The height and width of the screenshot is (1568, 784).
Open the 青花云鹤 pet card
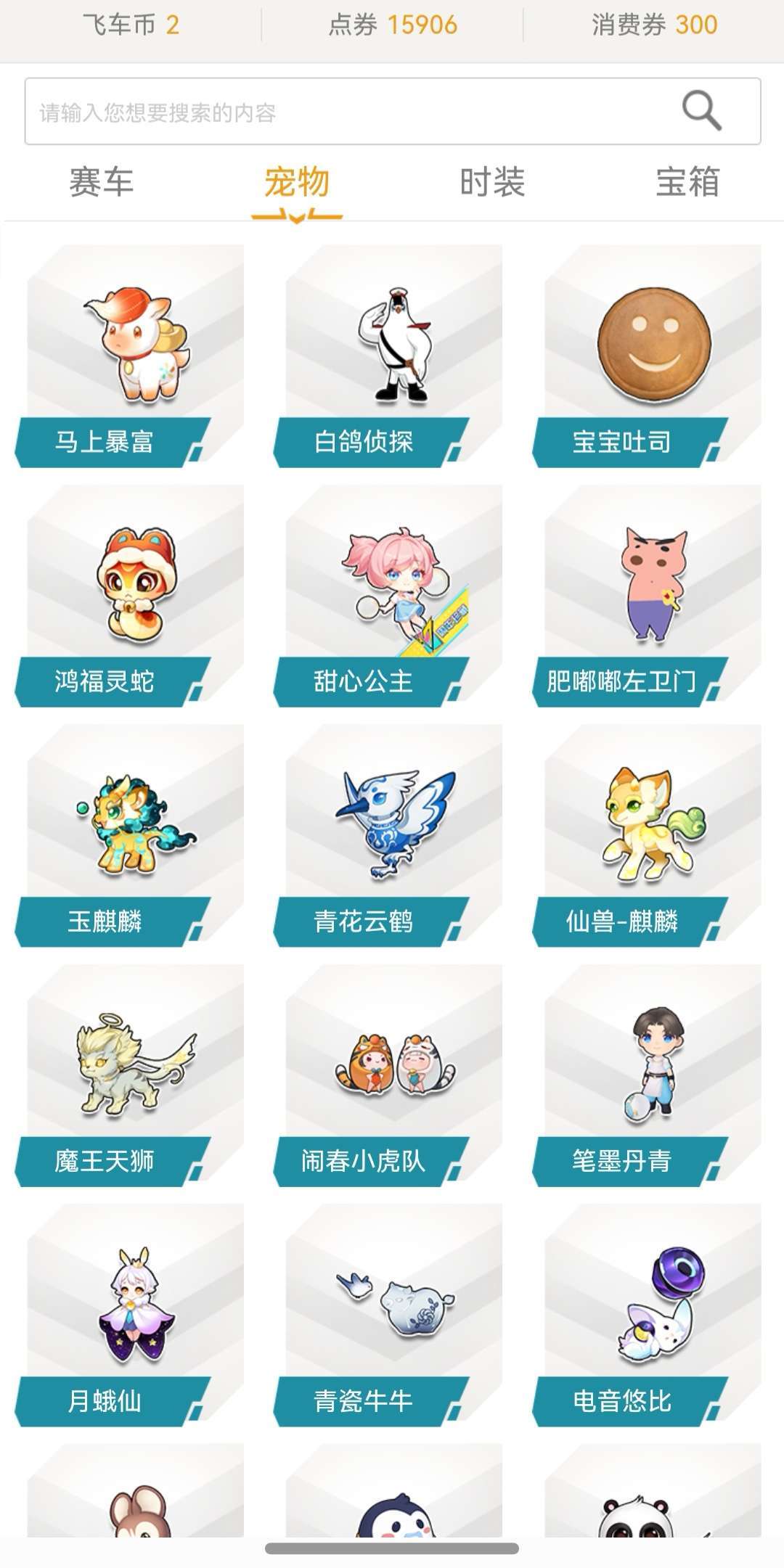(388, 836)
